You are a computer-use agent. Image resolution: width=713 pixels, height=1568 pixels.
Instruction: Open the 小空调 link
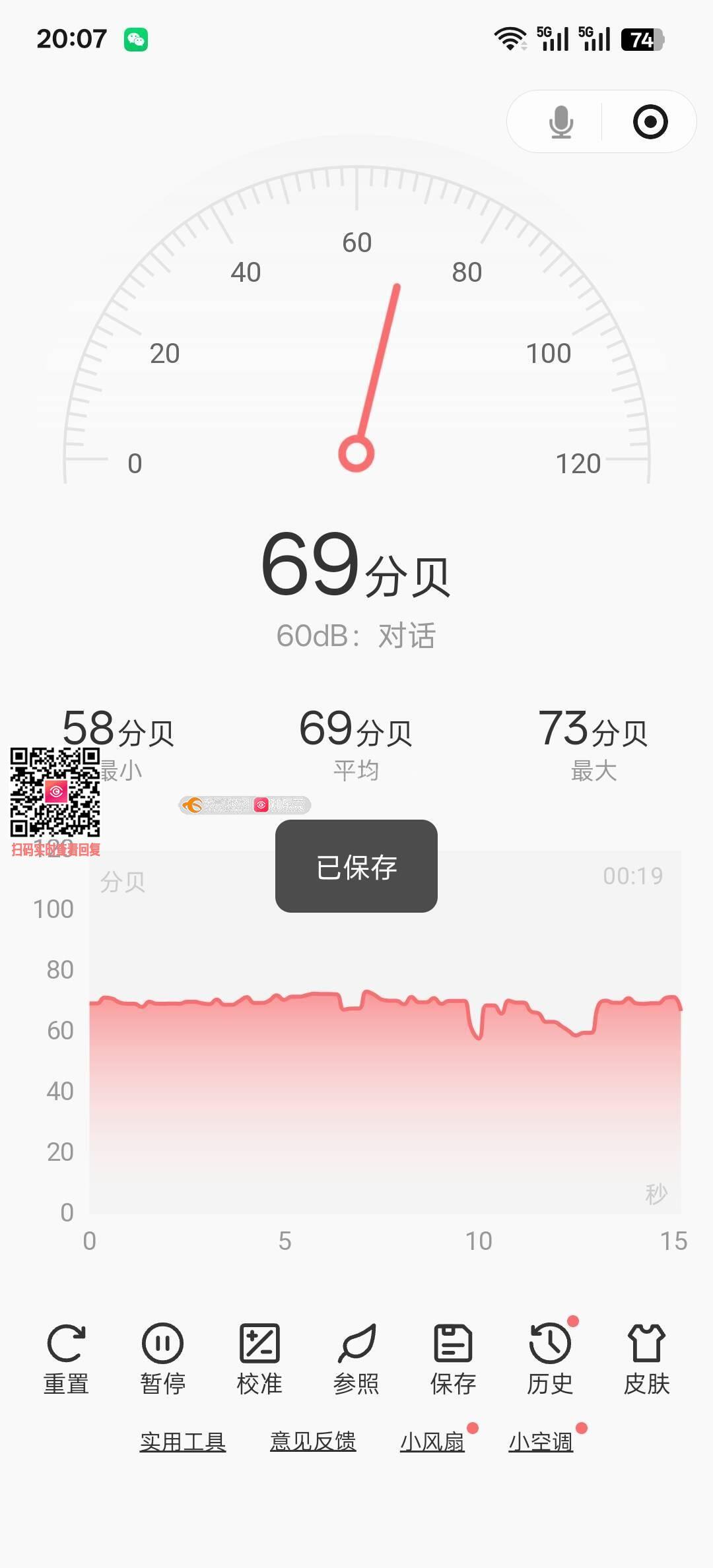[541, 1441]
